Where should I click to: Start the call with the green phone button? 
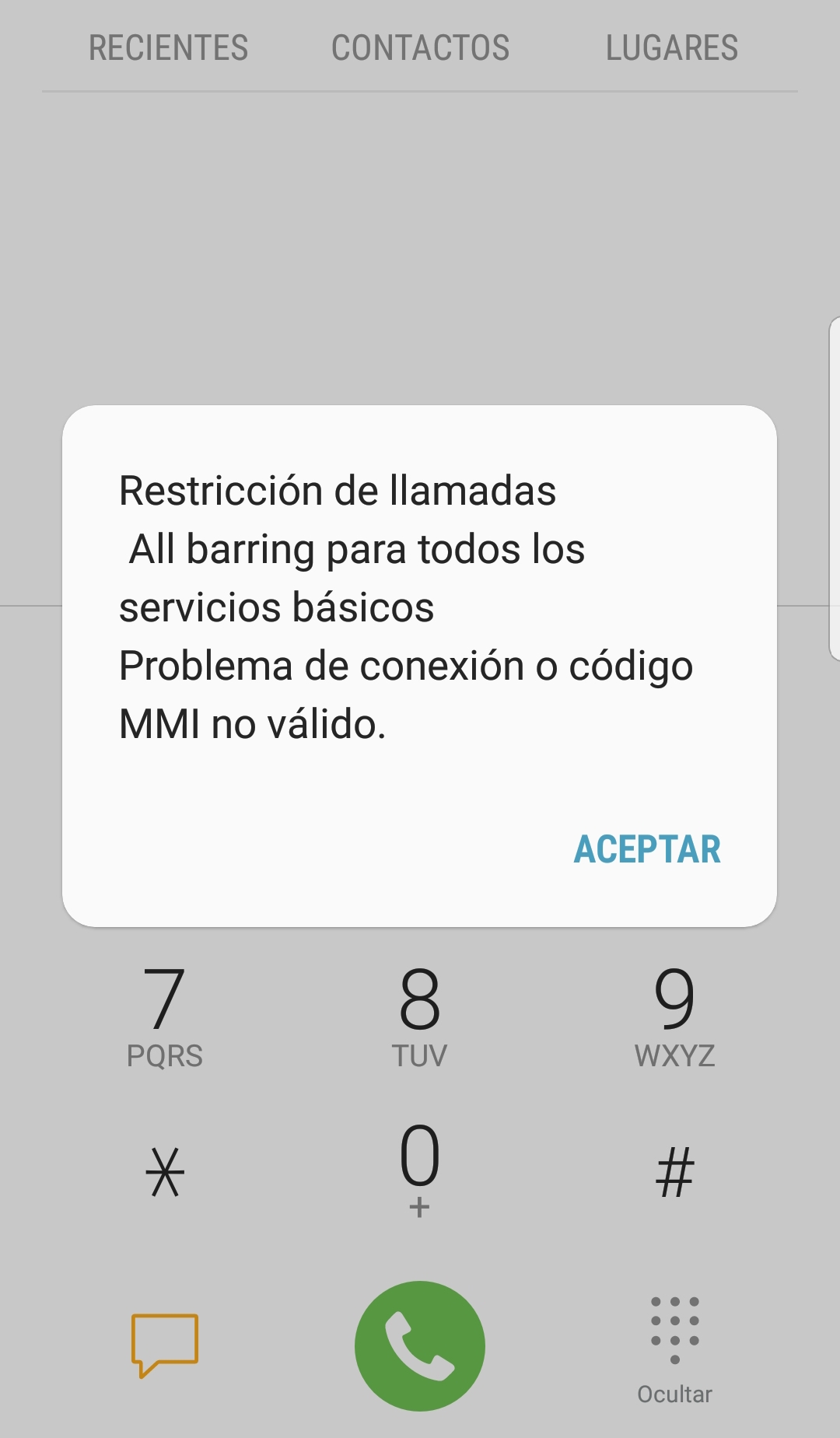[420, 1345]
